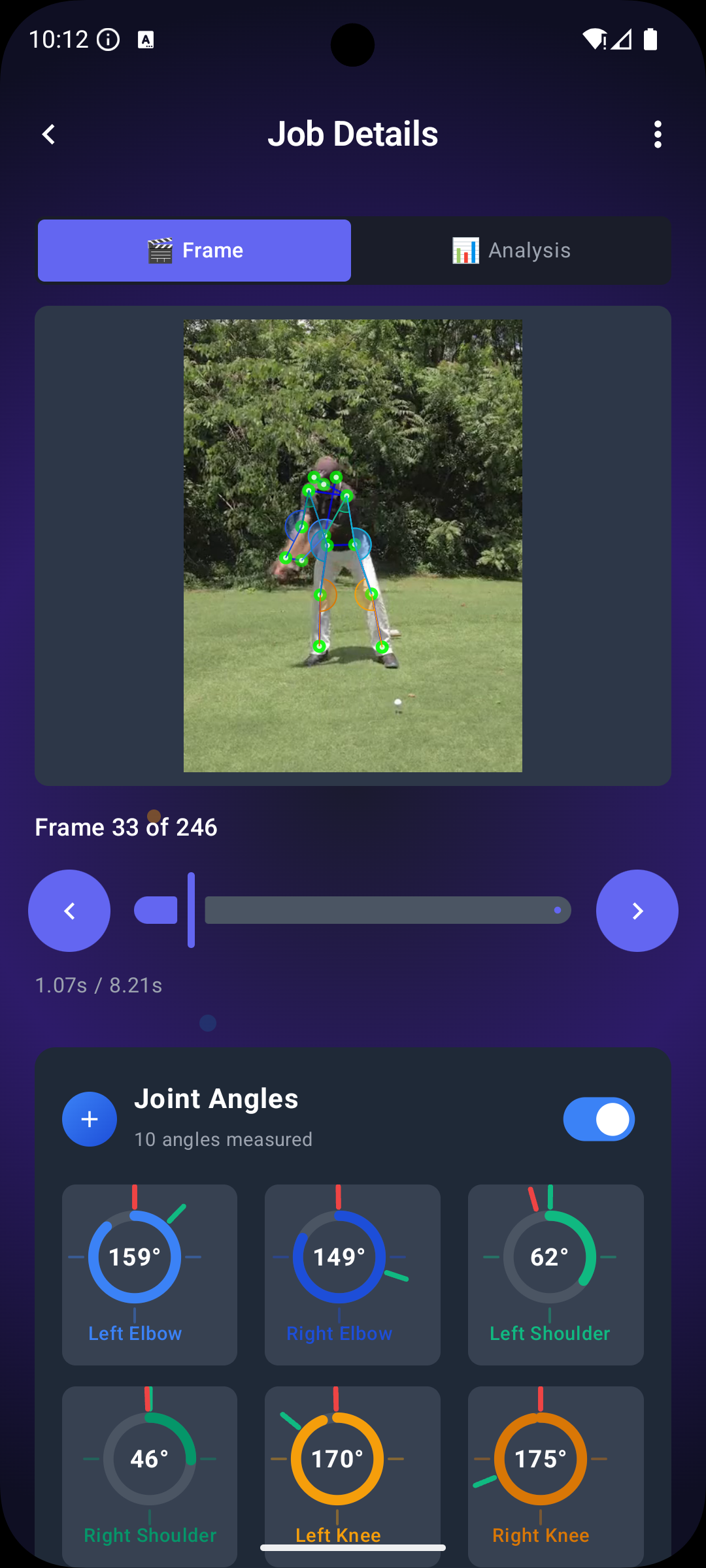Open the Left Elbow angle card
Screen dimensions: 706x1568
(x=150, y=1274)
